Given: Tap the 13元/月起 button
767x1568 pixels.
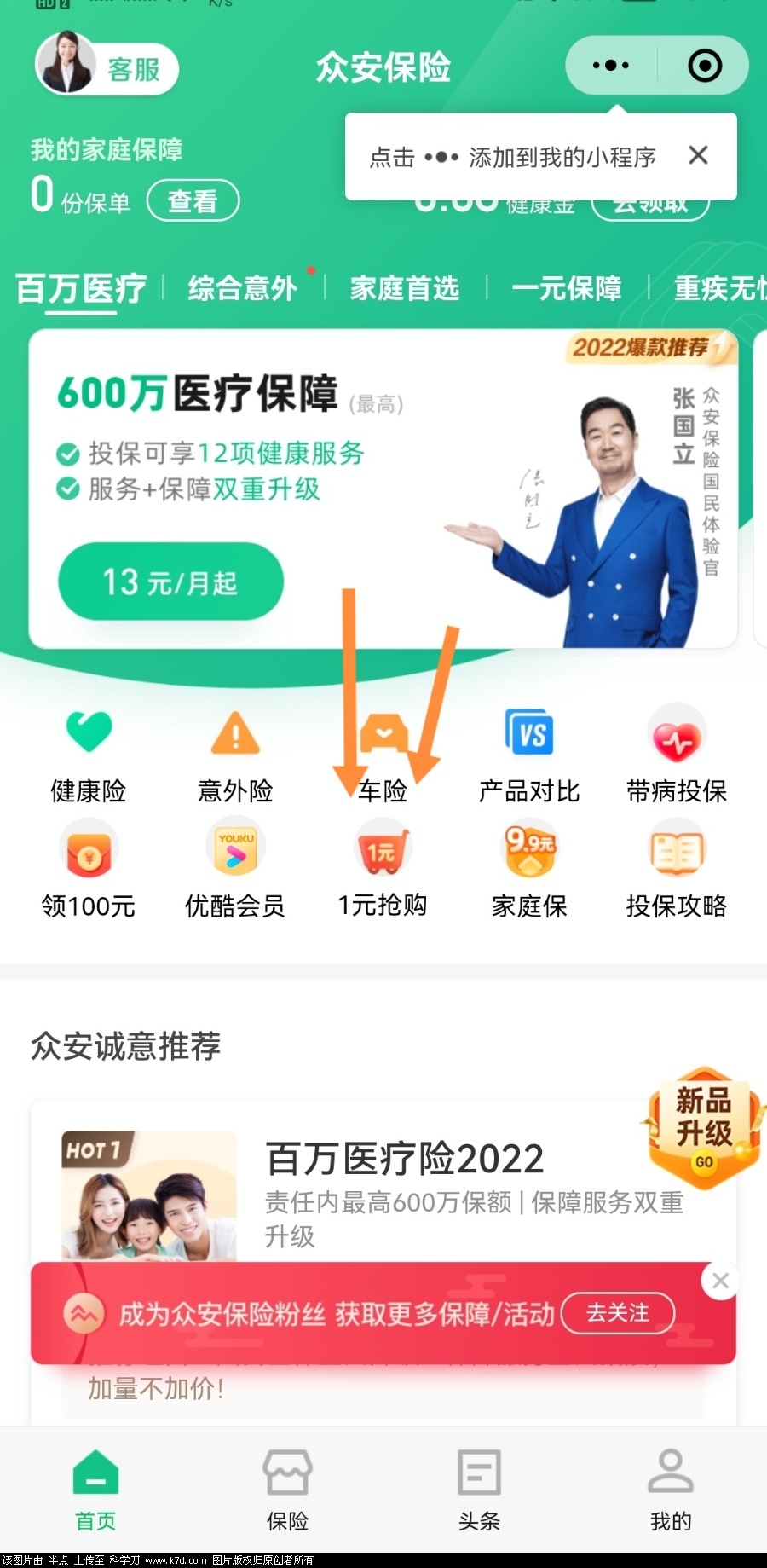Looking at the screenshot, I should click(x=170, y=582).
